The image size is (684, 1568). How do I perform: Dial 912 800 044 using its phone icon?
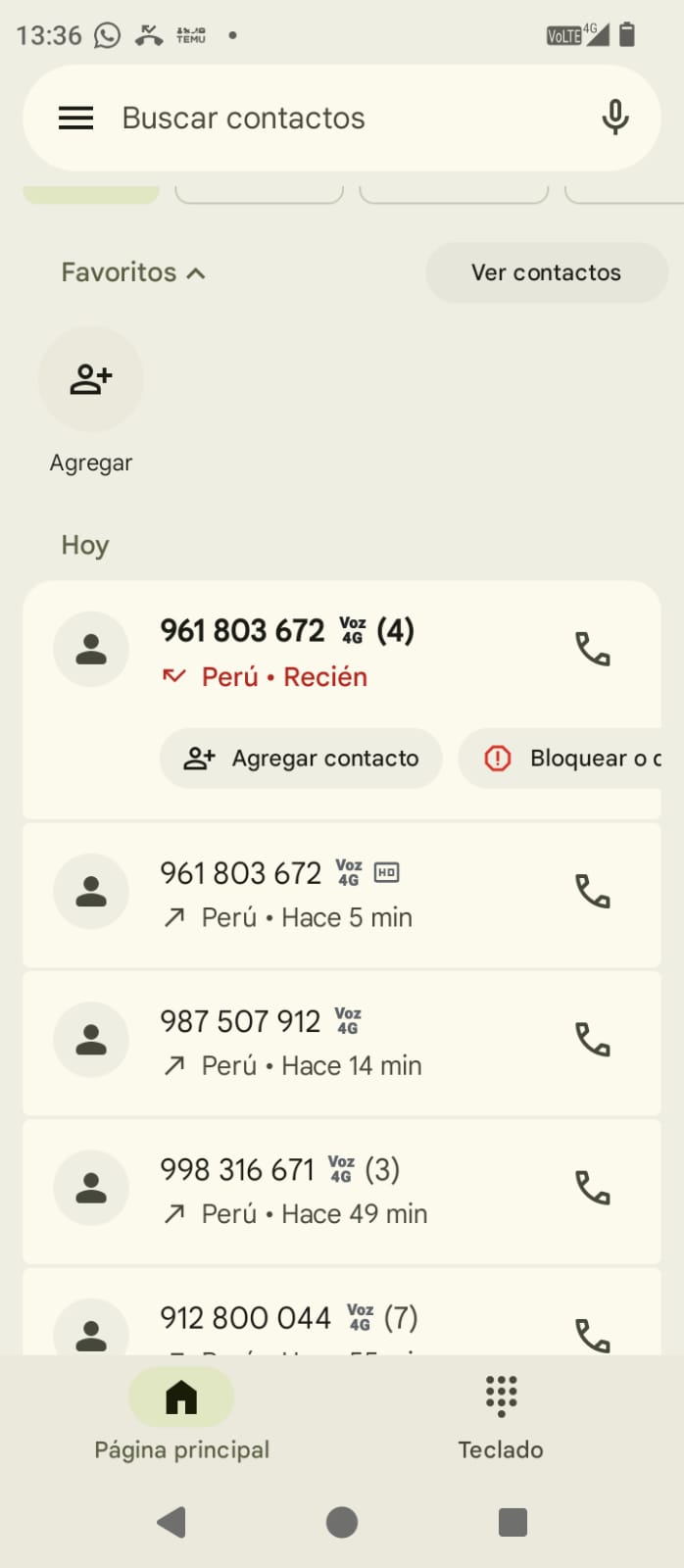click(592, 1334)
